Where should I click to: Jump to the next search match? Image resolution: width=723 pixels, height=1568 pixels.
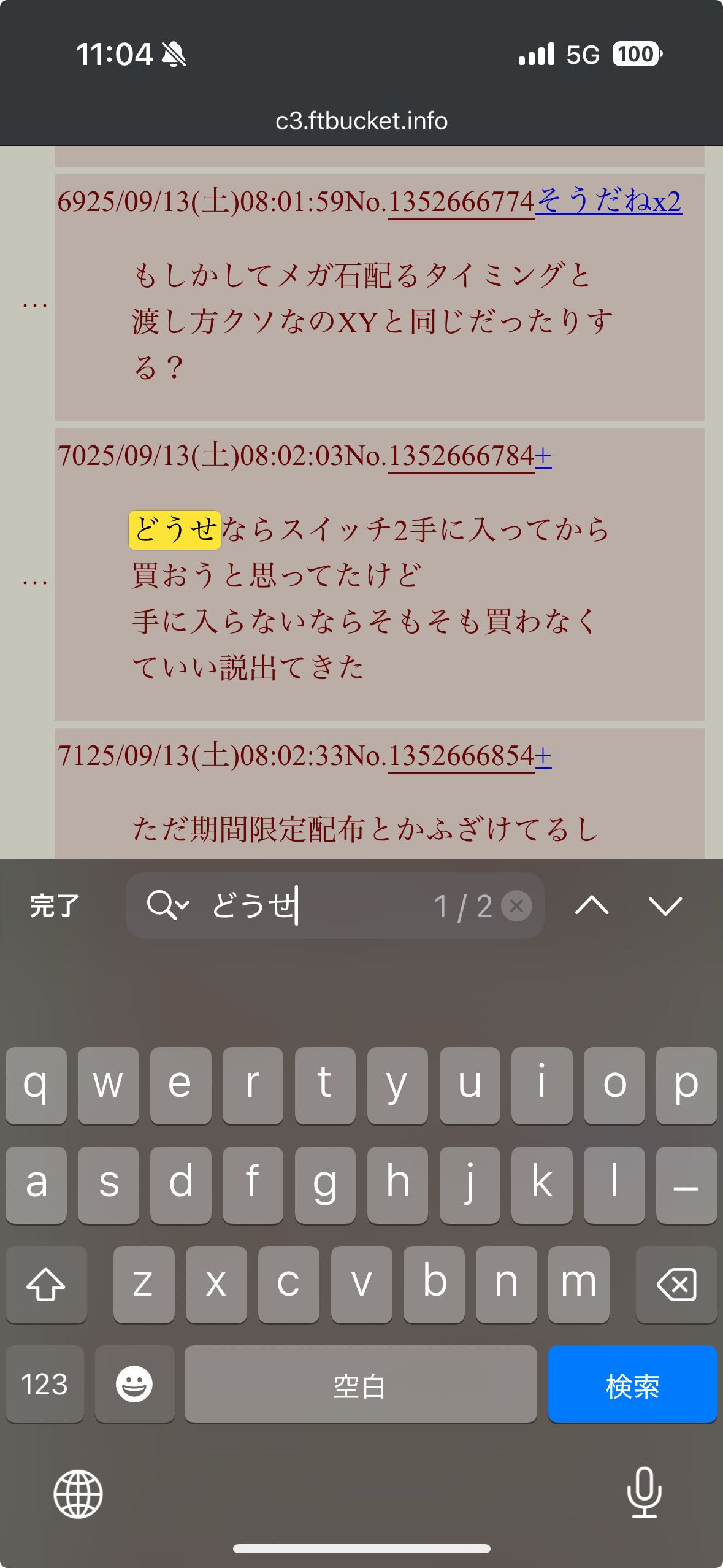point(665,905)
